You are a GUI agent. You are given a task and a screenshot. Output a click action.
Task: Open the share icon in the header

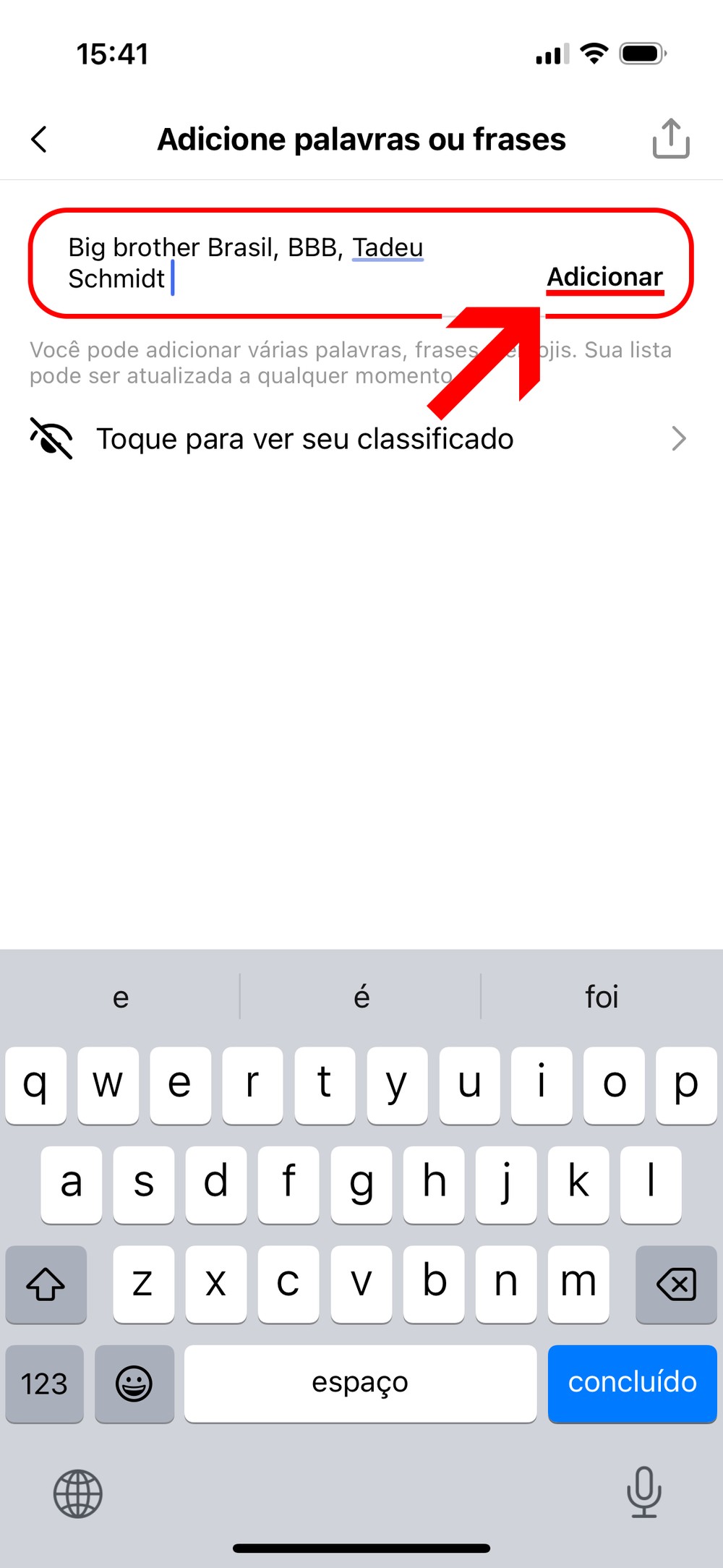(x=671, y=139)
